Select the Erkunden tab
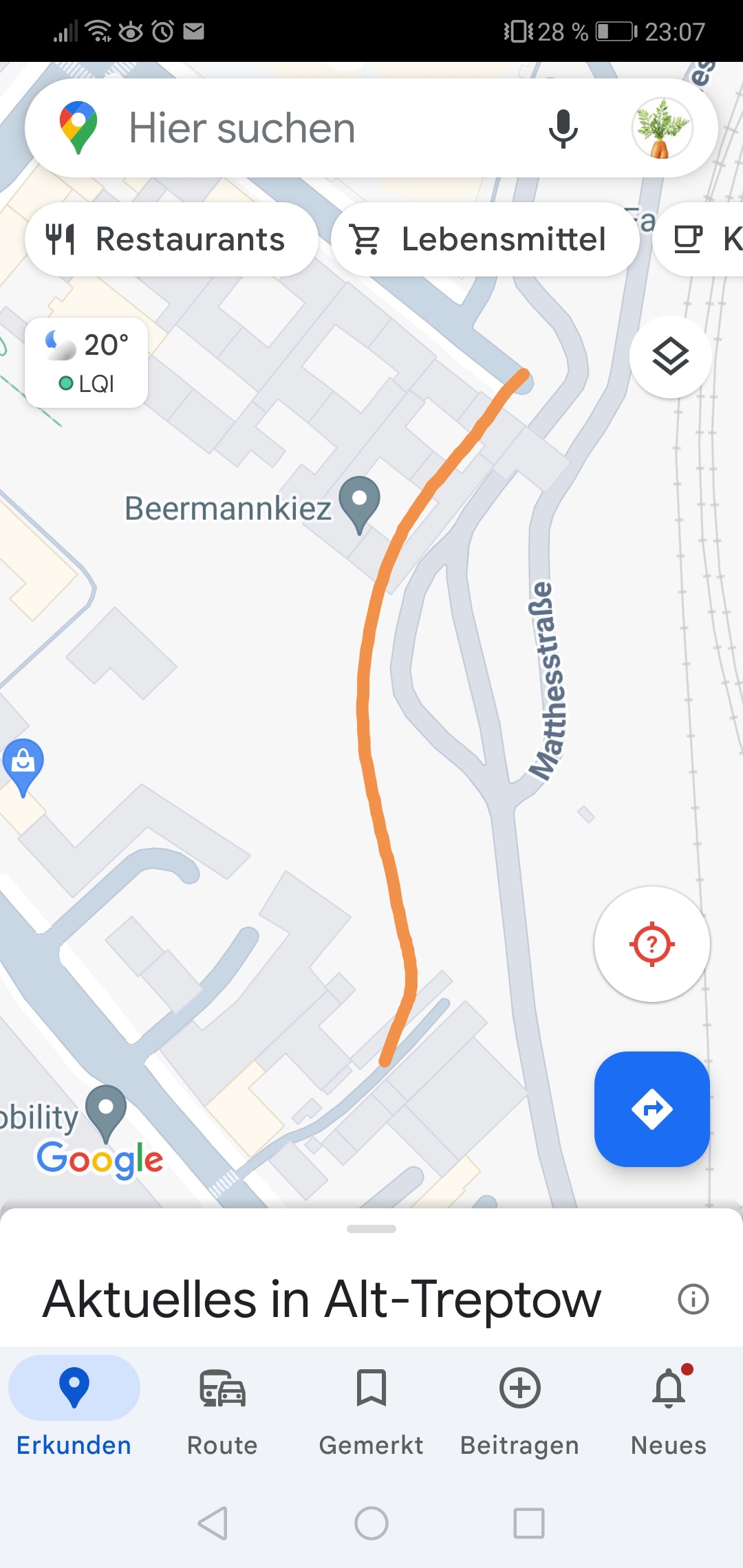Screen dimensions: 743x1568 click(74, 1406)
